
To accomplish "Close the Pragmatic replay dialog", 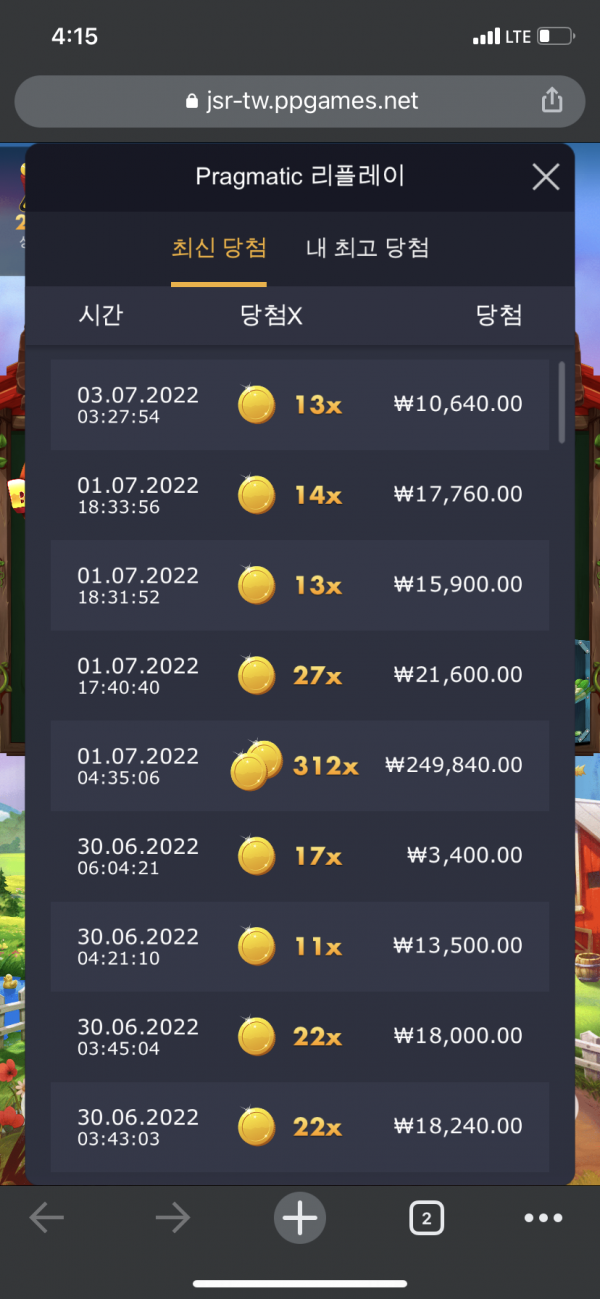I will pyautogui.click(x=545, y=178).
